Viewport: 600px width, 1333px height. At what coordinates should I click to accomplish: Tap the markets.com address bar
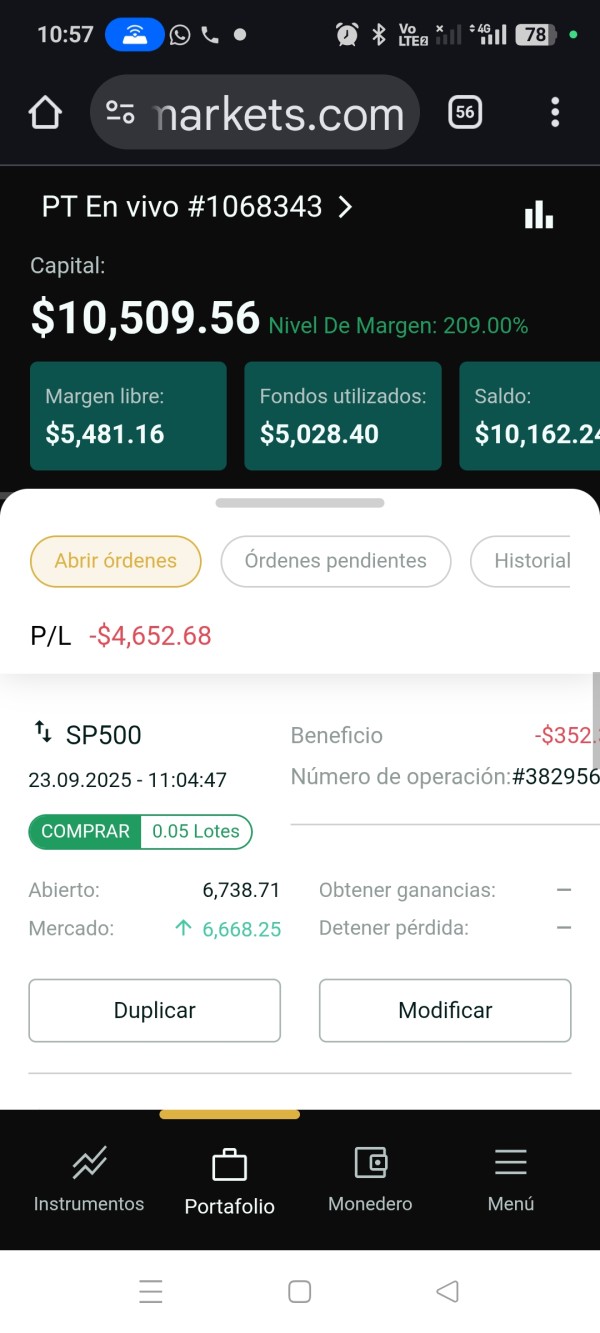click(255, 113)
